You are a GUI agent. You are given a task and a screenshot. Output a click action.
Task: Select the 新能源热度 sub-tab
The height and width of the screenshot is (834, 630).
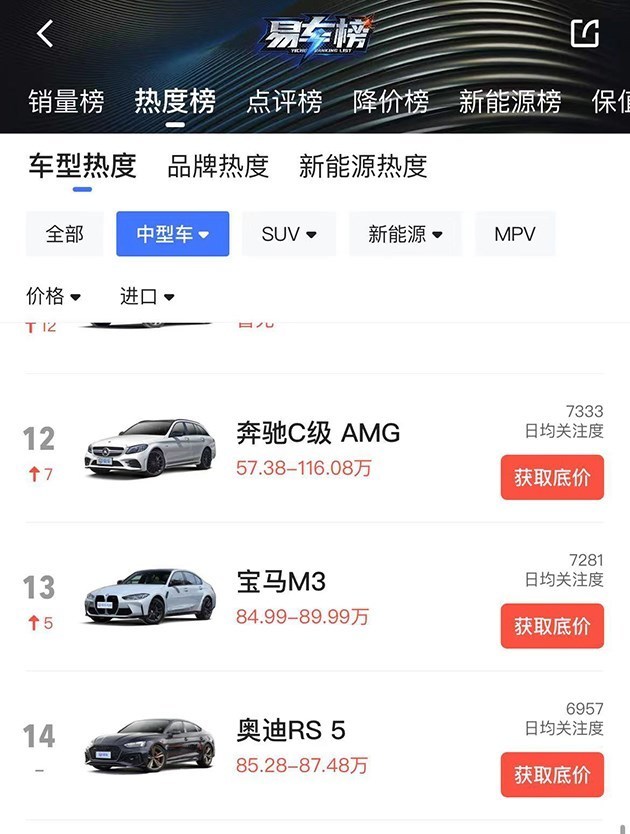point(363,166)
